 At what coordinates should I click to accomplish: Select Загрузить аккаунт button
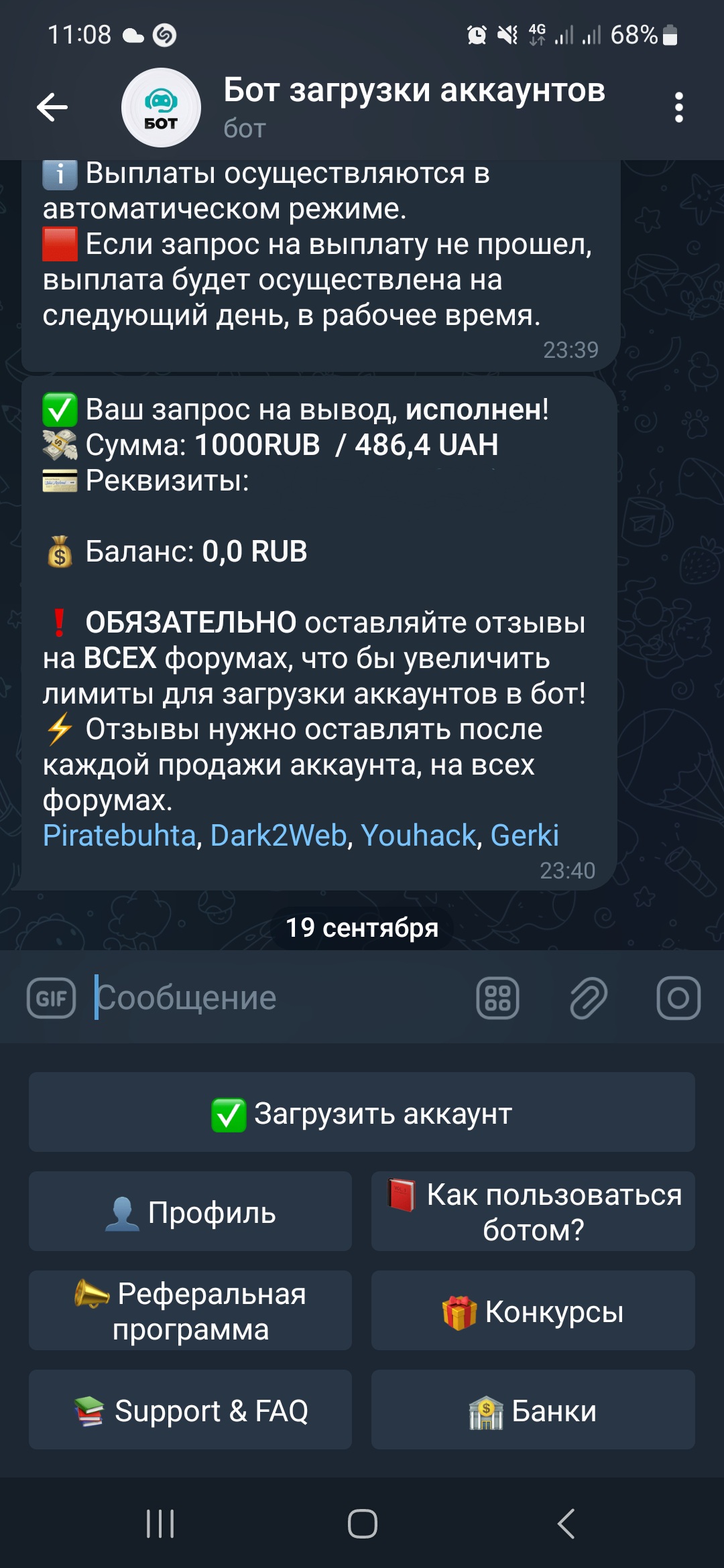(362, 1113)
